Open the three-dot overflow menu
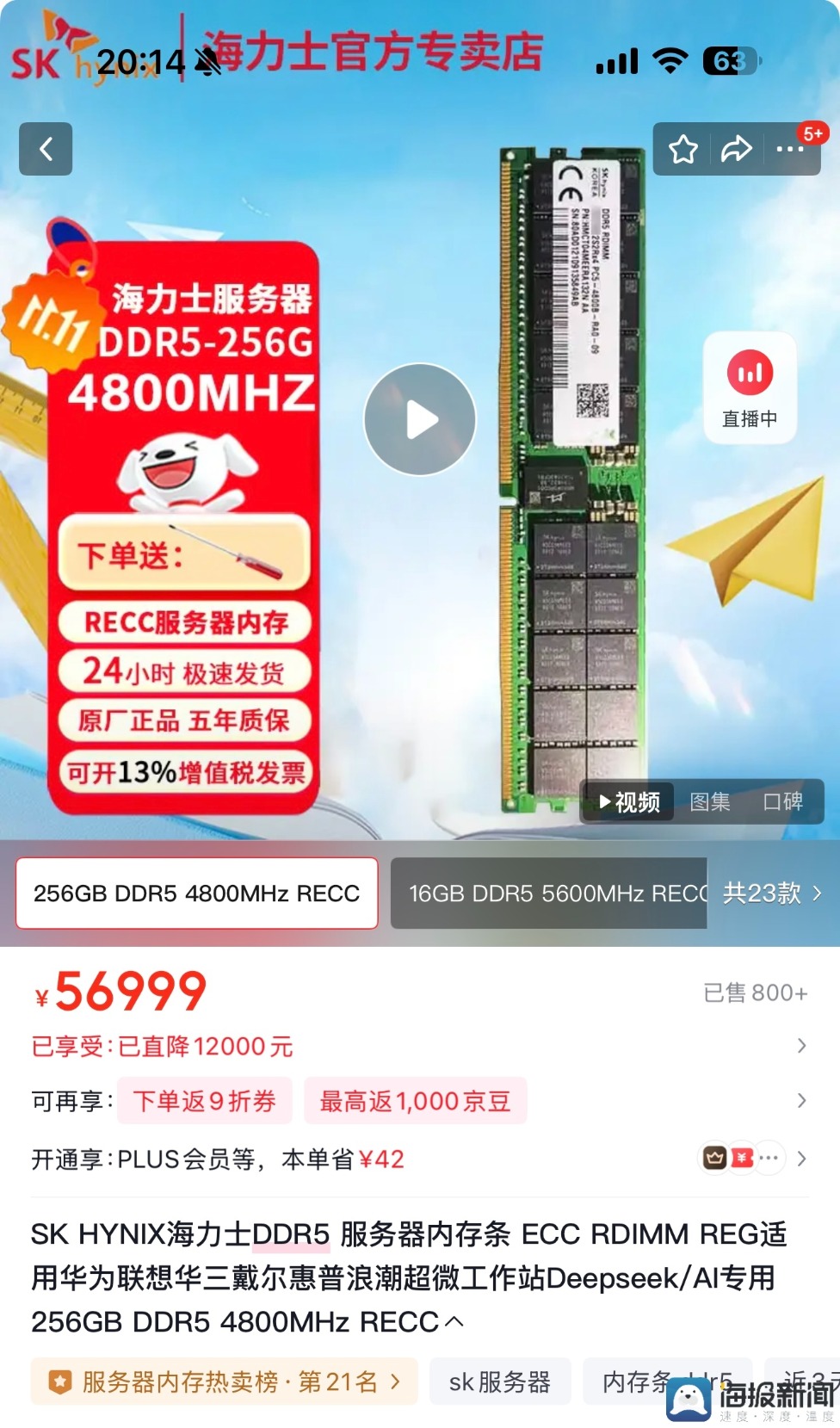Image resolution: width=840 pixels, height=1428 pixels. pos(789,150)
